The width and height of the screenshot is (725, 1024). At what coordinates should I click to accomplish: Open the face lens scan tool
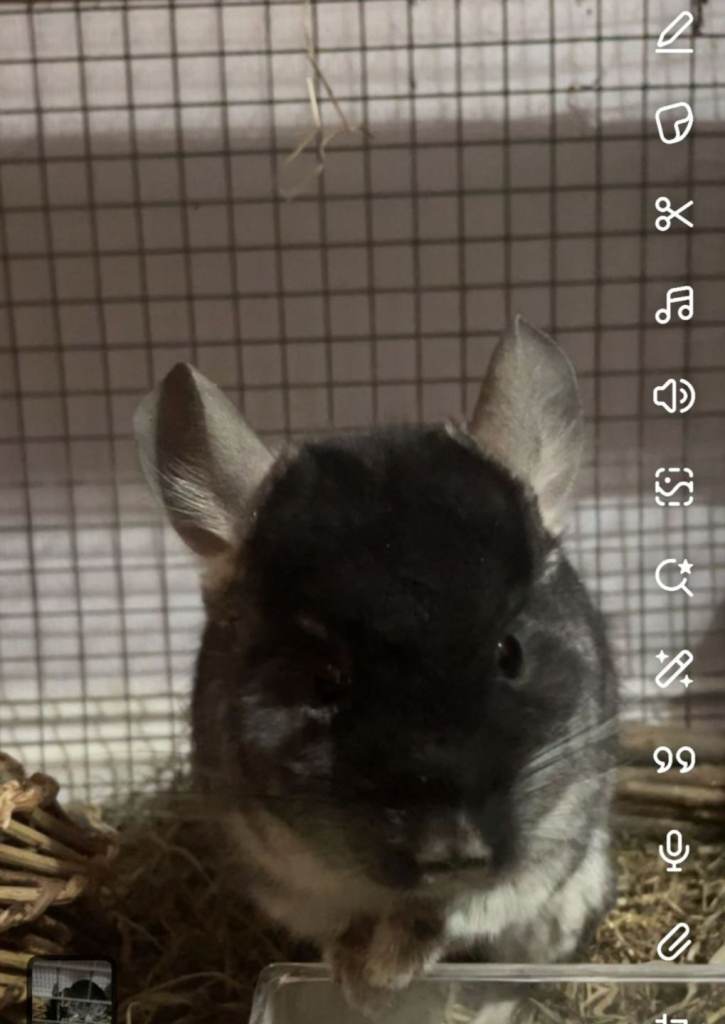coord(674,486)
